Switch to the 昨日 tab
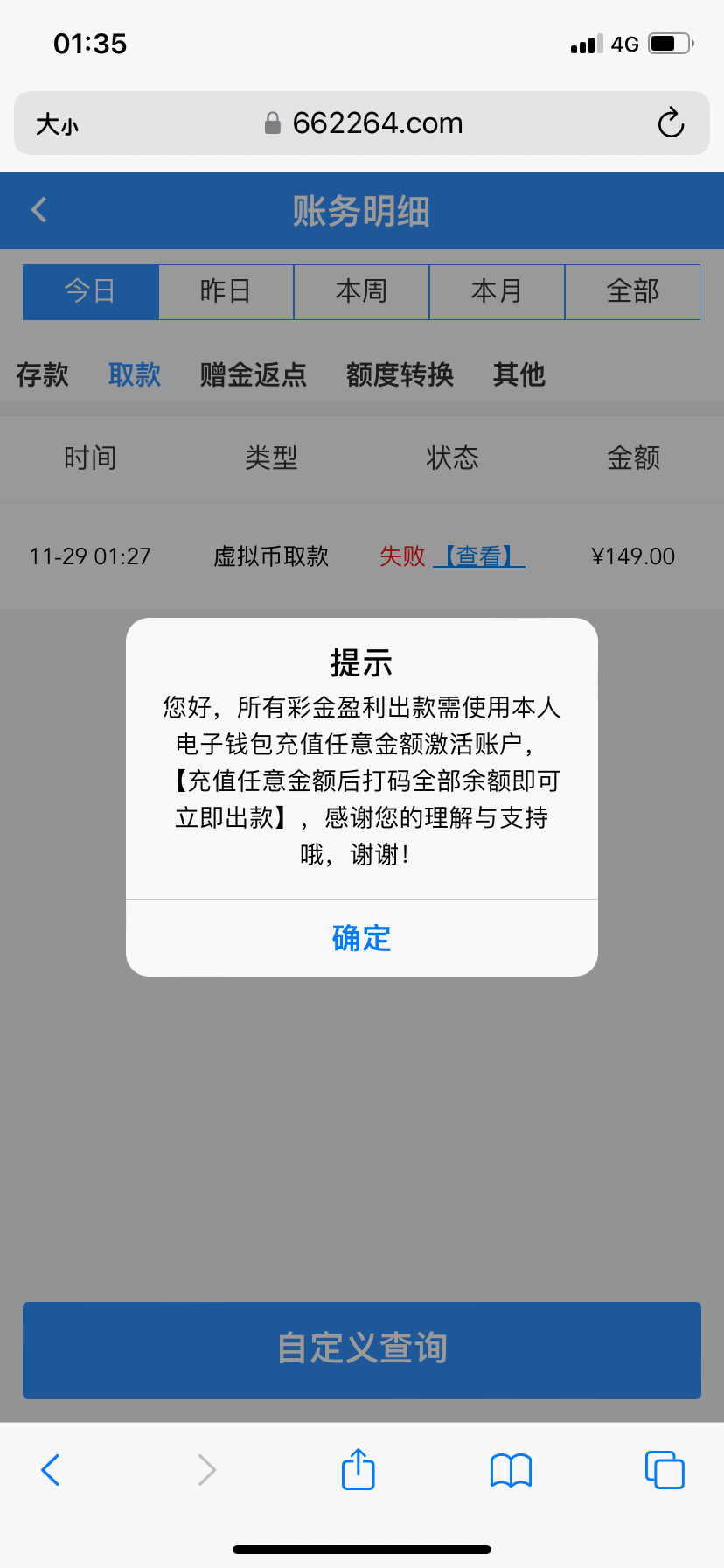The height and width of the screenshot is (1568, 724). coord(226,292)
